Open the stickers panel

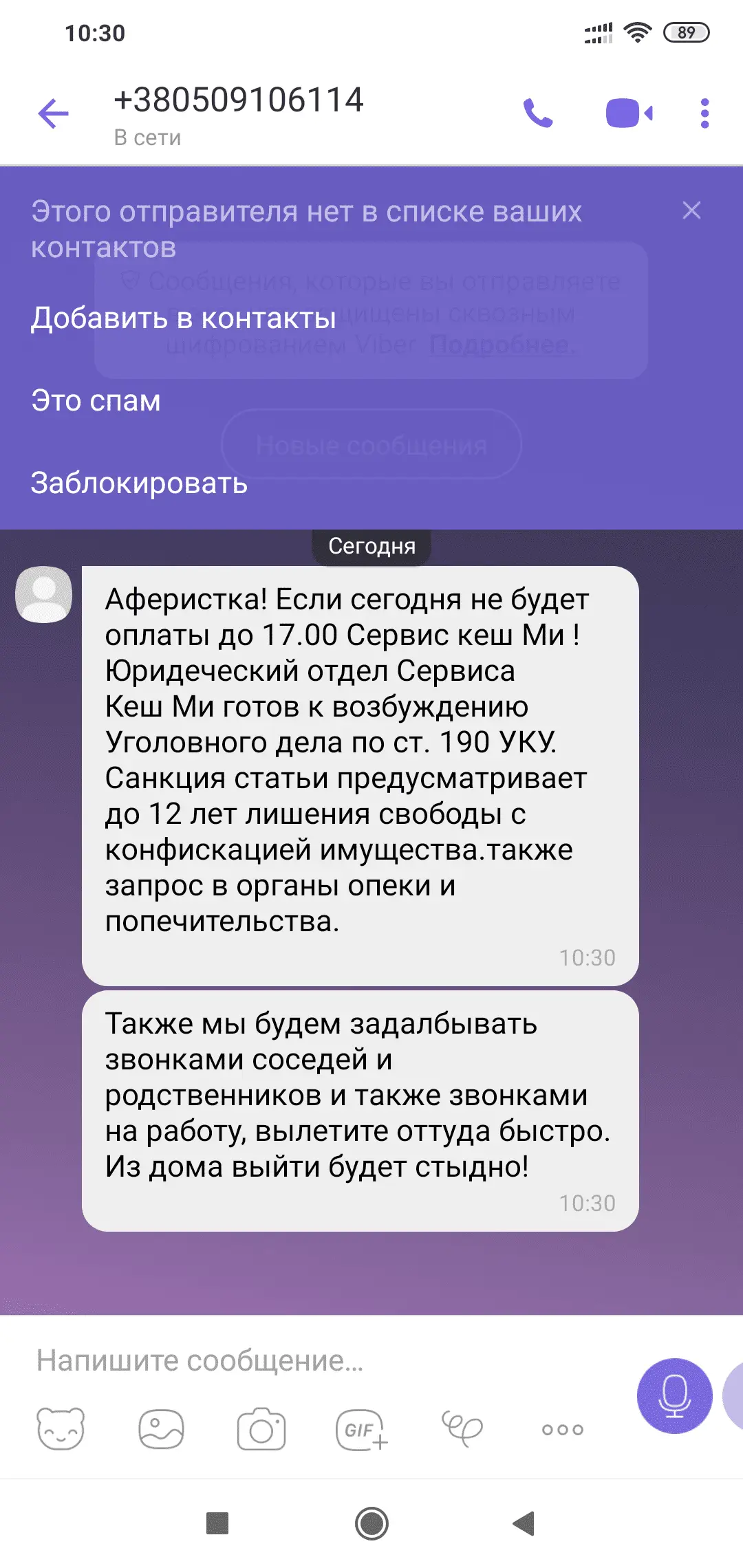point(61,1429)
